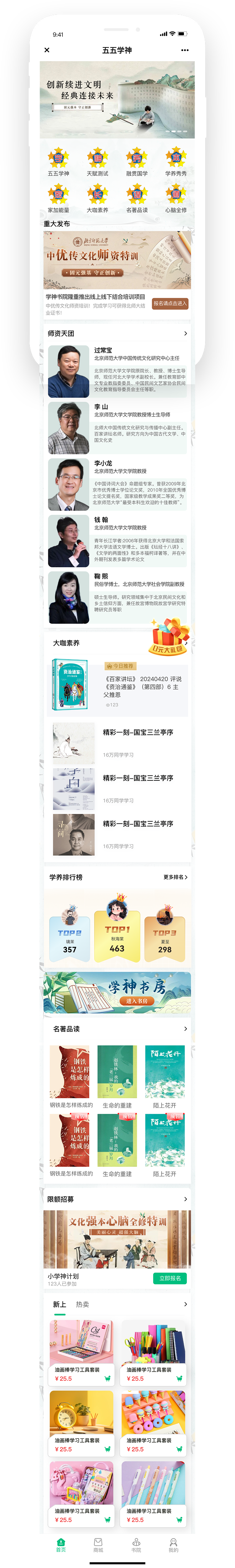Screen dimensions: 235x1568
Task: Switch to the 热卖 tab
Action: pyautogui.click(x=82, y=1304)
